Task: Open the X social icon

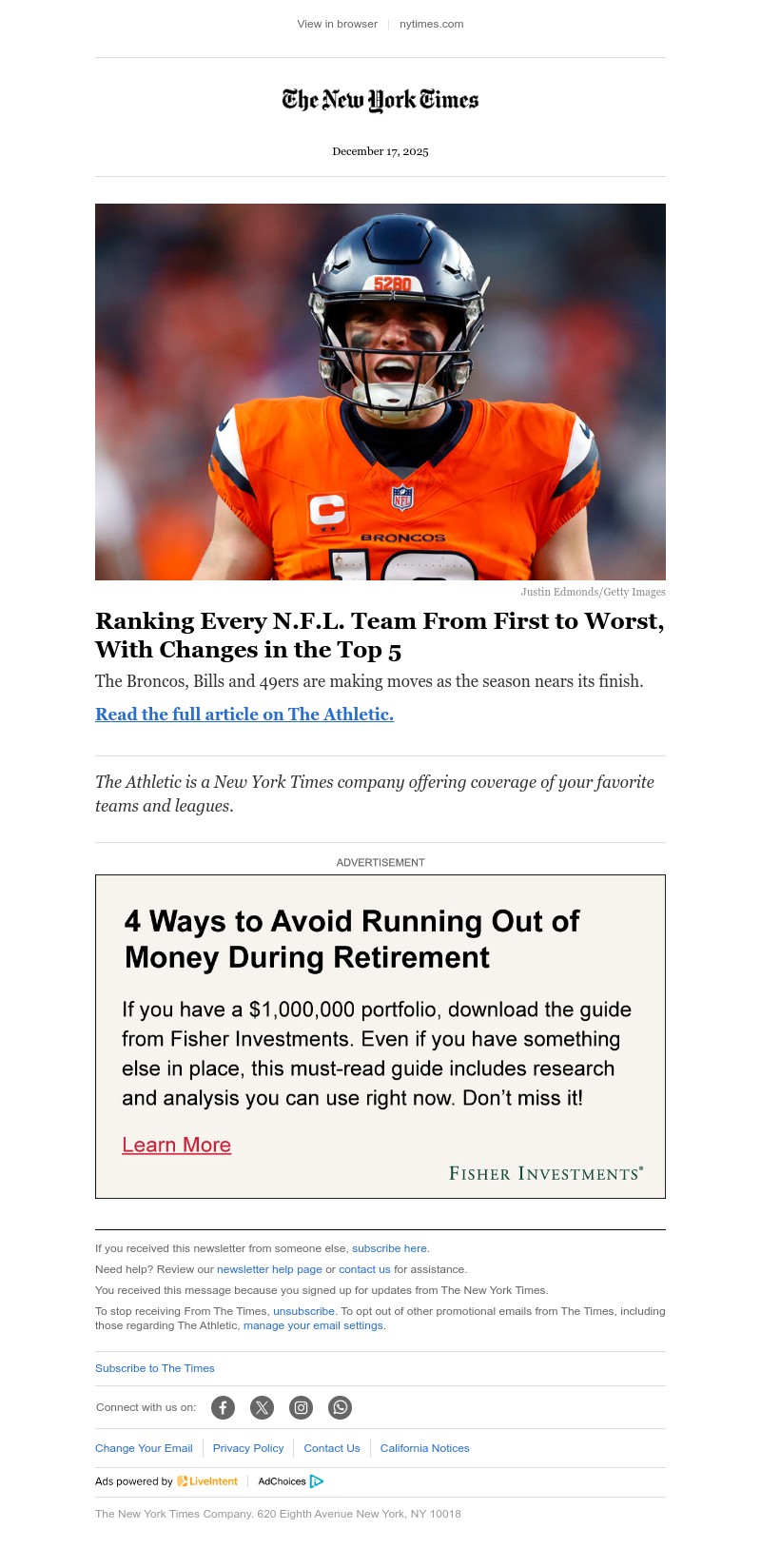Action: point(262,1407)
